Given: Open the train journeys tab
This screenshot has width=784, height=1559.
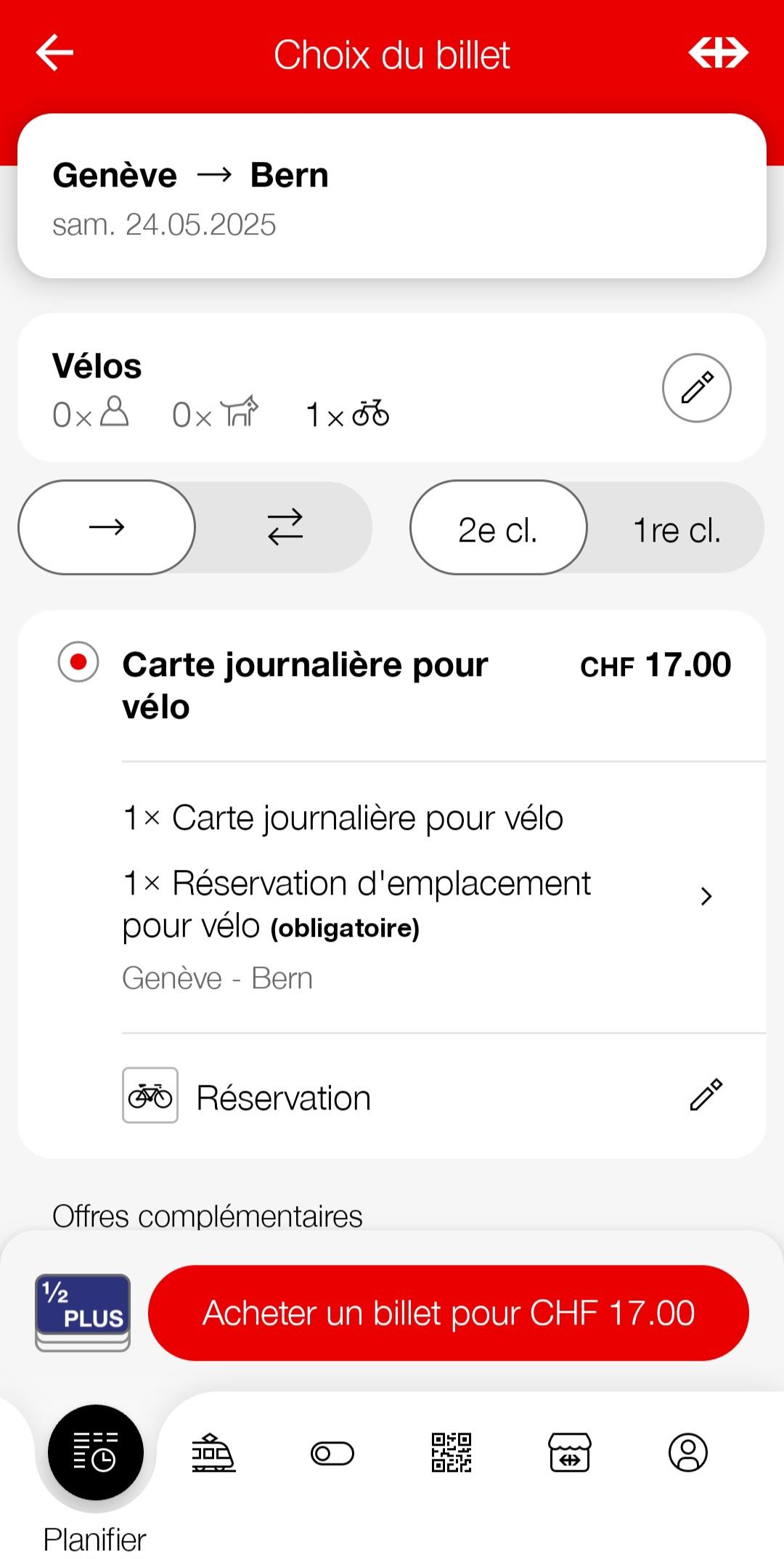Looking at the screenshot, I should (213, 1452).
